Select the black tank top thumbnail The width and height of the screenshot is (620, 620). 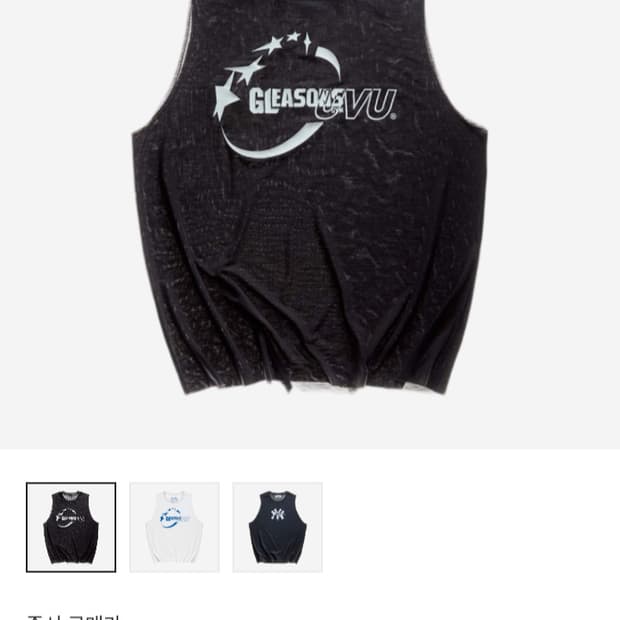pyautogui.click(x=71, y=527)
